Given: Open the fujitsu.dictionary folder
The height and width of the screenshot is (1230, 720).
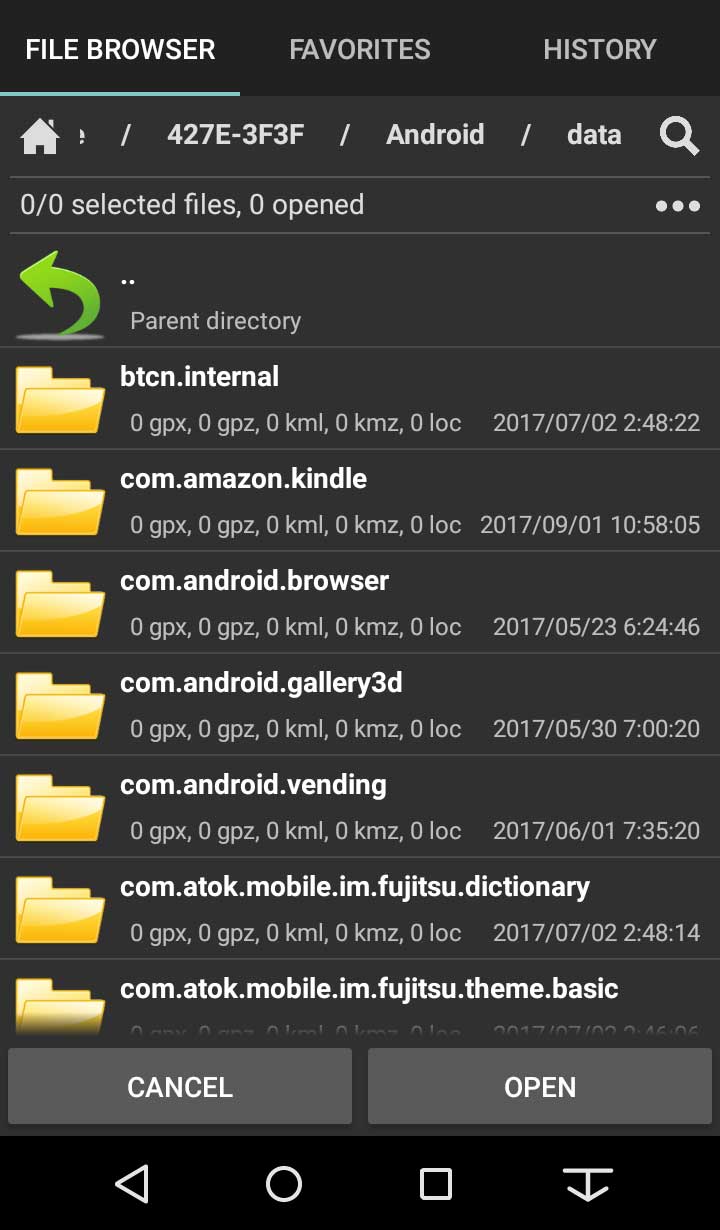Looking at the screenshot, I should (360, 909).
